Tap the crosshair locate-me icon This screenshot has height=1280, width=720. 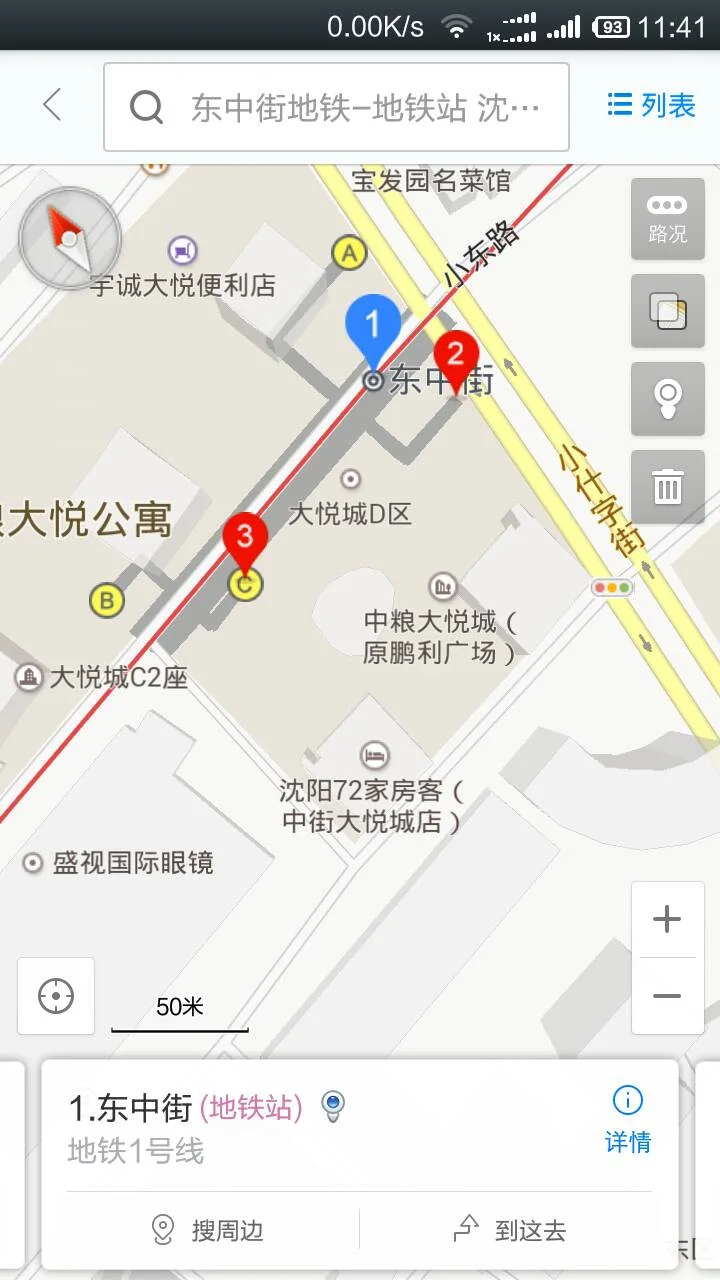(55, 995)
